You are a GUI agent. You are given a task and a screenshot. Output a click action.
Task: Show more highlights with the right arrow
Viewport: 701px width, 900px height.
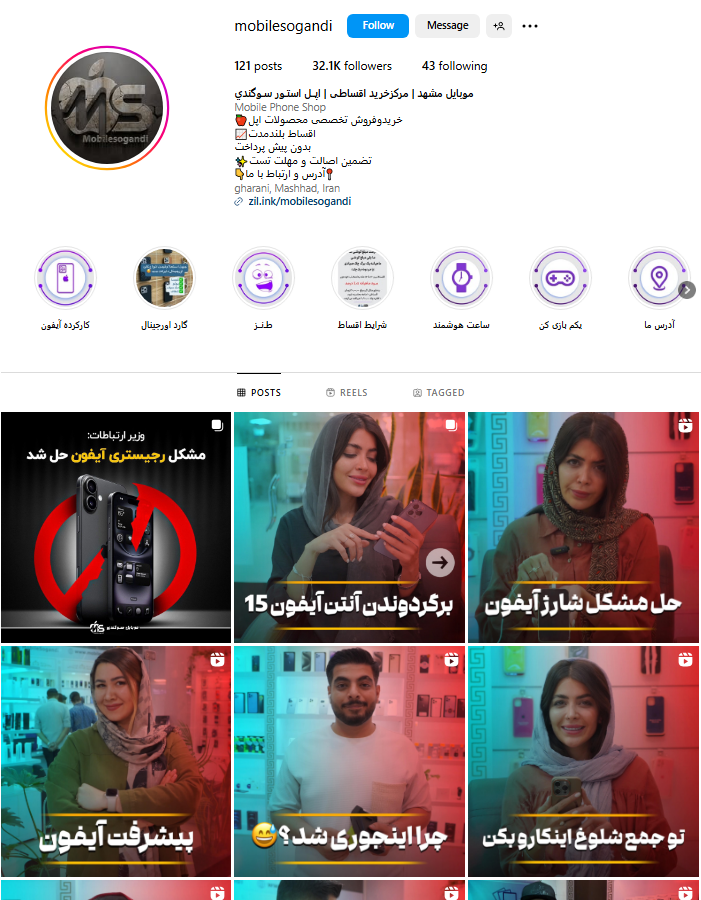click(x=687, y=290)
